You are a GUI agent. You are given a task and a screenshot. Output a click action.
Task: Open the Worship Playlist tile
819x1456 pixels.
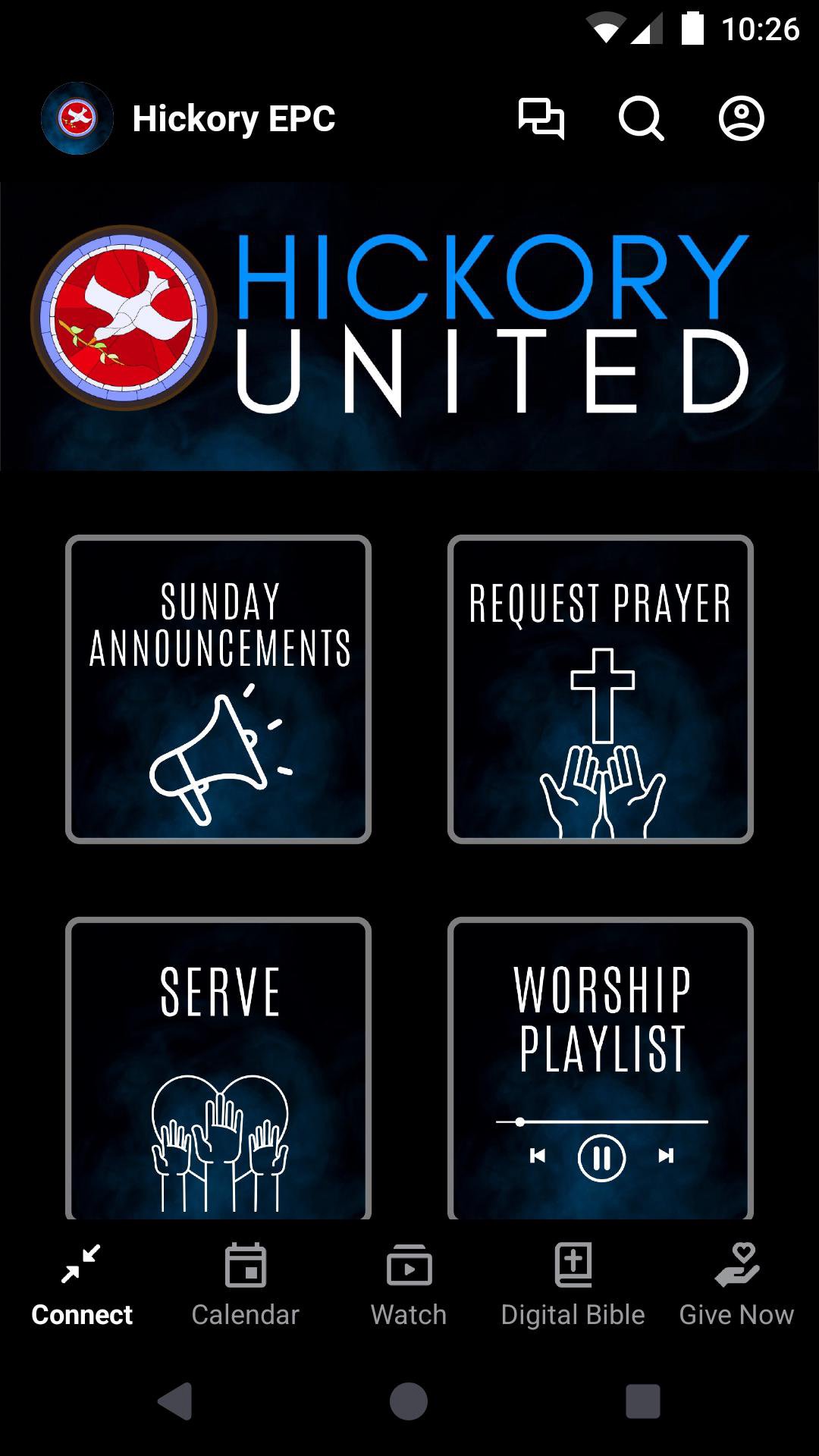601,1068
